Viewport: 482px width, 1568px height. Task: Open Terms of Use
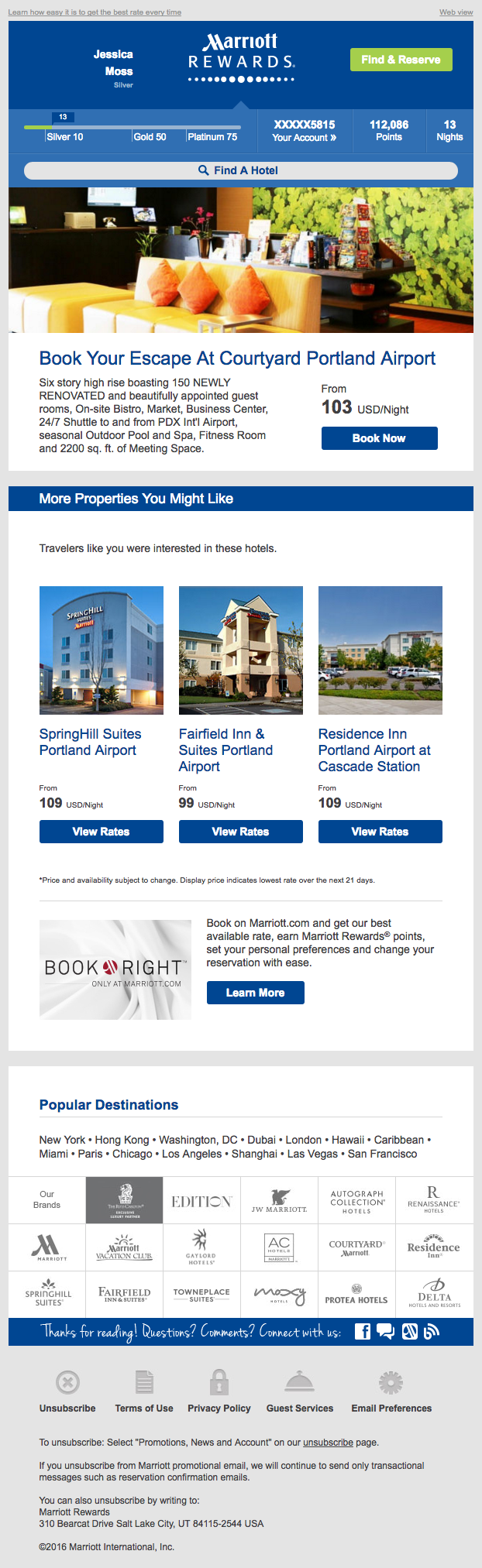144,1408
